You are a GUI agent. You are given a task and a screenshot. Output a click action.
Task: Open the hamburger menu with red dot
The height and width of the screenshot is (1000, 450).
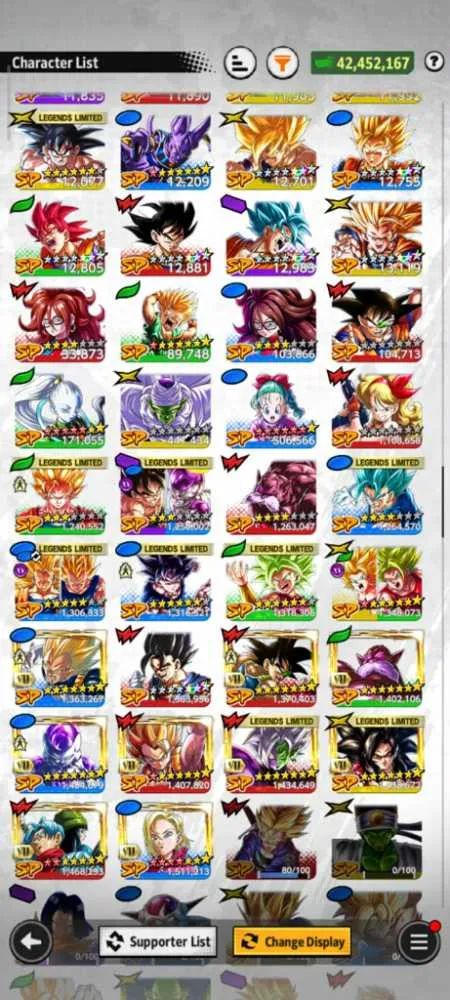click(419, 941)
